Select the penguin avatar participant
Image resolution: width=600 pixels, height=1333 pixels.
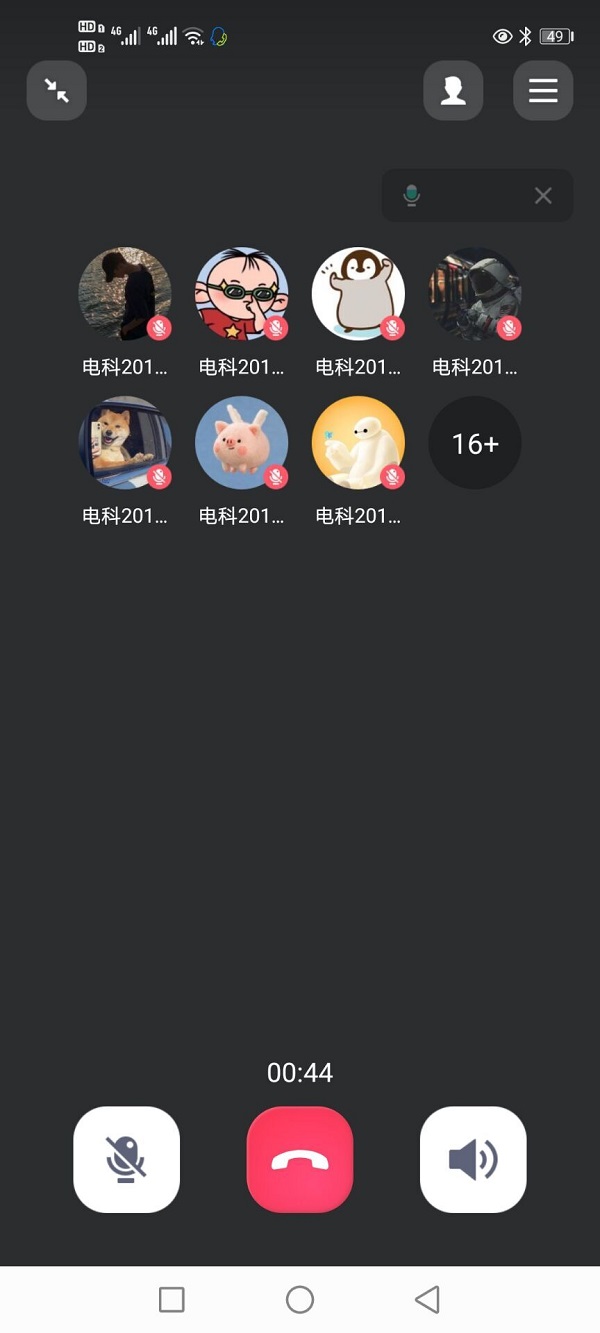point(358,294)
